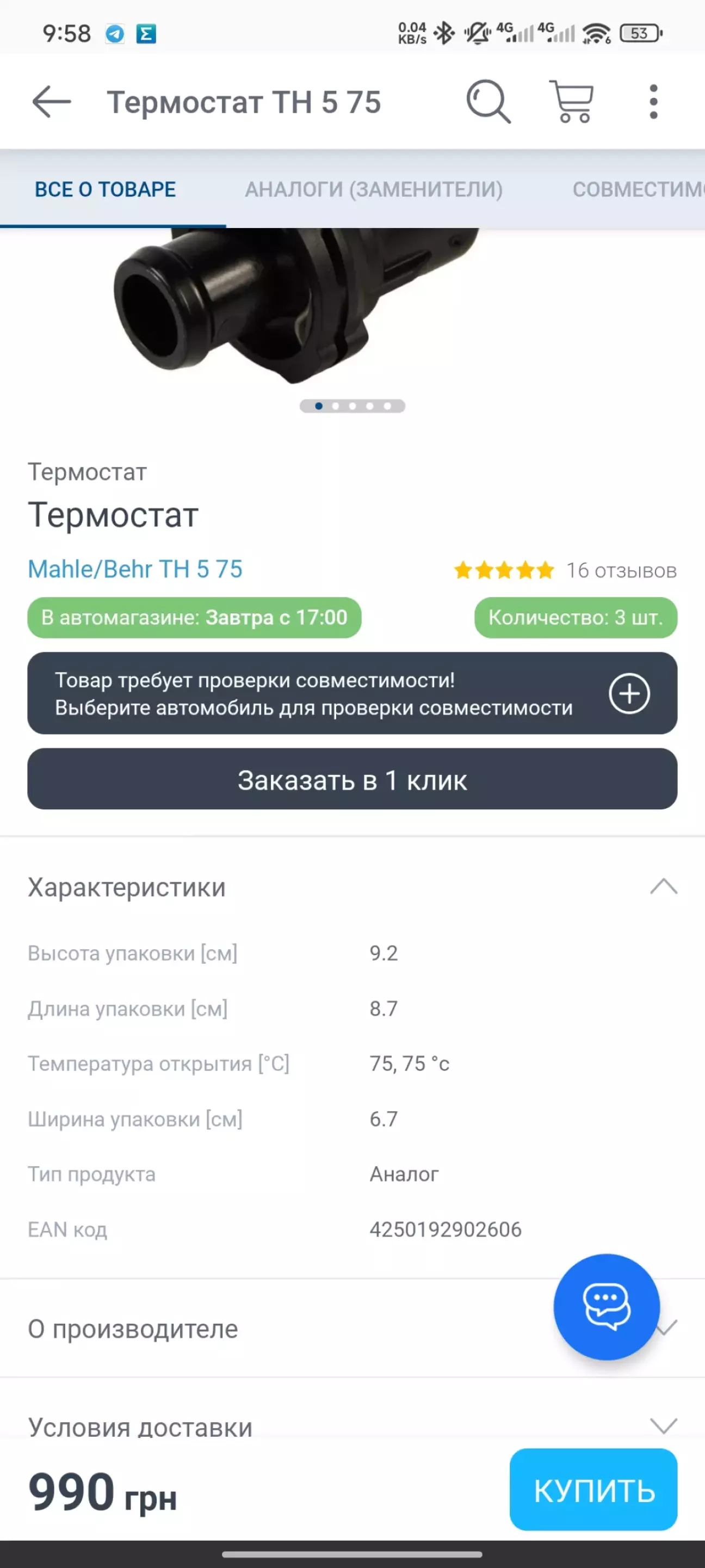The height and width of the screenshot is (1568, 705).
Task: Tap the Купить button
Action: click(593, 1491)
